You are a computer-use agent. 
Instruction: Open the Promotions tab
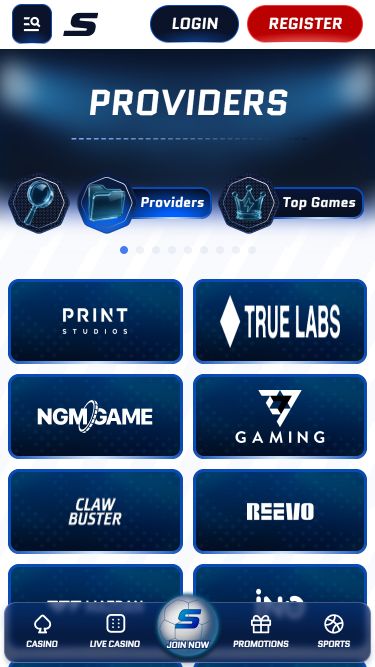261,631
